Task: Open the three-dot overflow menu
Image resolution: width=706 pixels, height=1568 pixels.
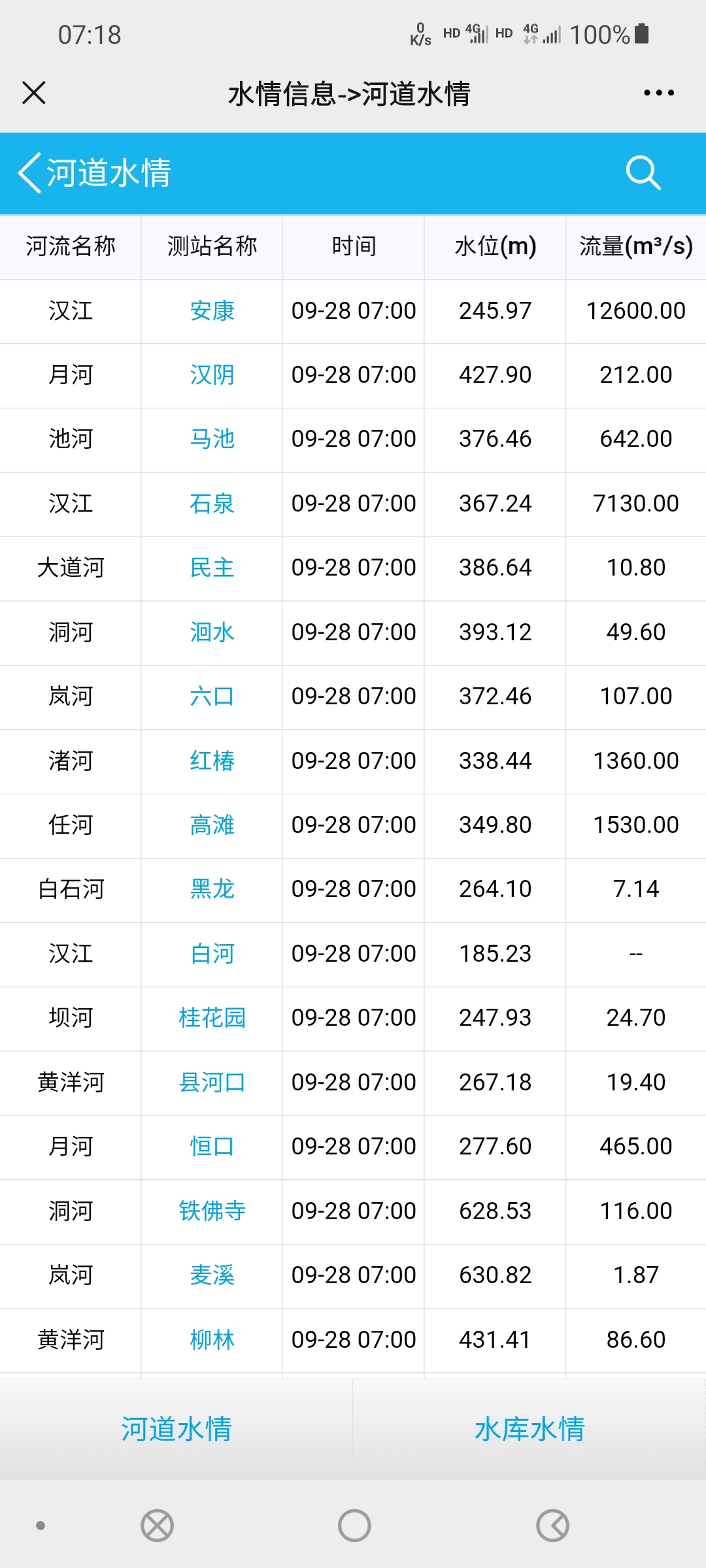Action: (x=658, y=93)
